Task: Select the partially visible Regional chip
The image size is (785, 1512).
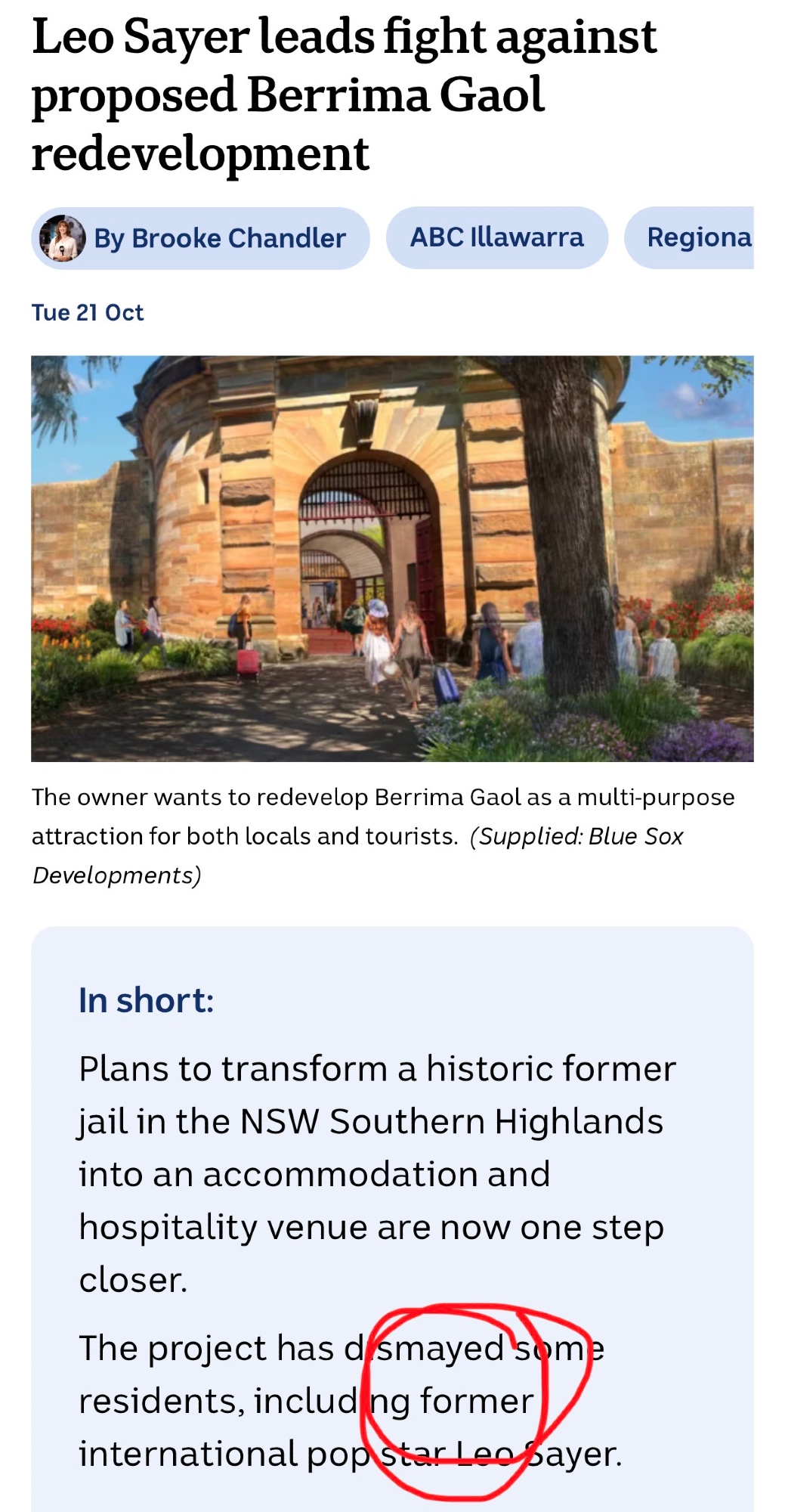Action: pyautogui.click(x=697, y=237)
